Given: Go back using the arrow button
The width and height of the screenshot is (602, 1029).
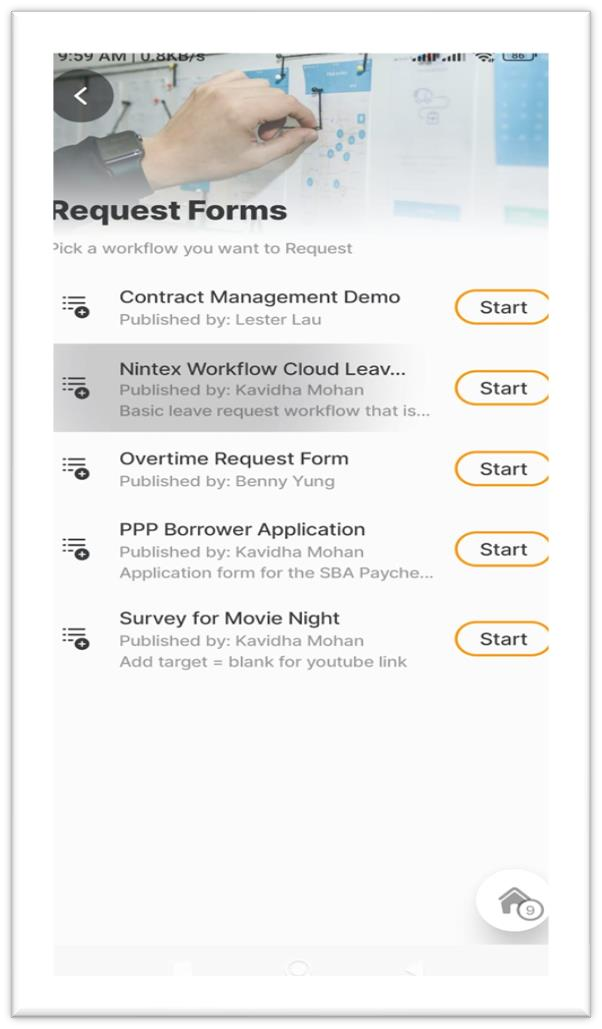Looking at the screenshot, I should (82, 96).
